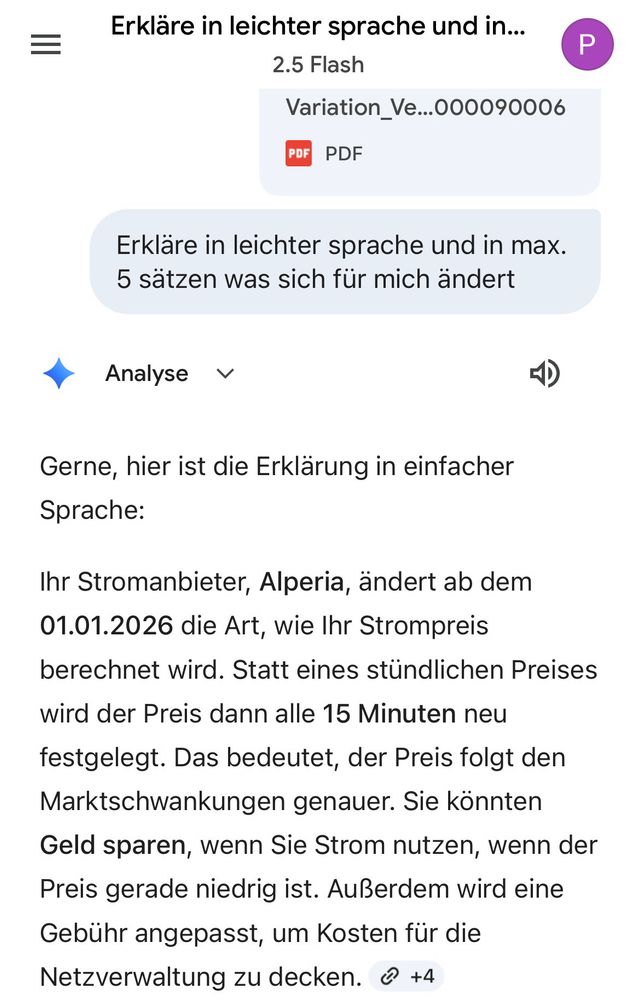640x1000 pixels.
Task: Open the hamburger menu drawer
Action: [46, 45]
